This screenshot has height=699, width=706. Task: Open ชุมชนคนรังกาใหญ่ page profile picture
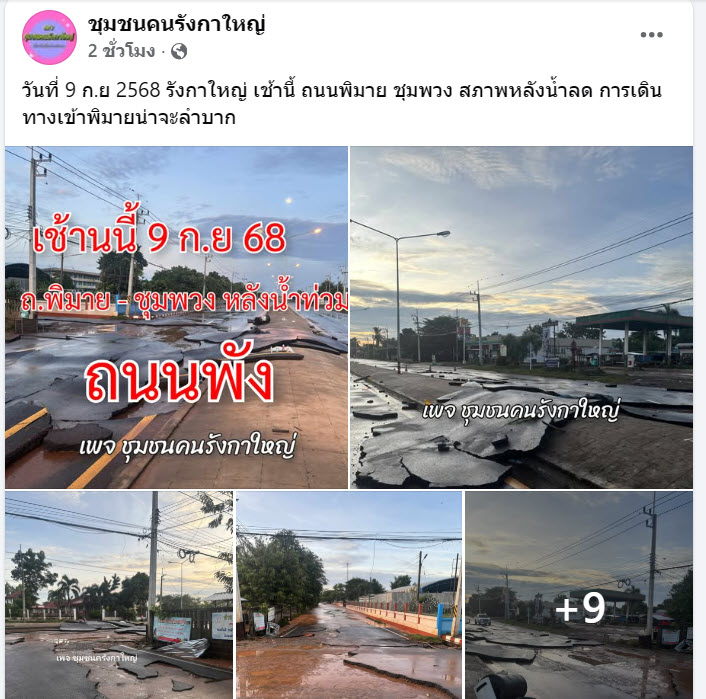[x=48, y=37]
